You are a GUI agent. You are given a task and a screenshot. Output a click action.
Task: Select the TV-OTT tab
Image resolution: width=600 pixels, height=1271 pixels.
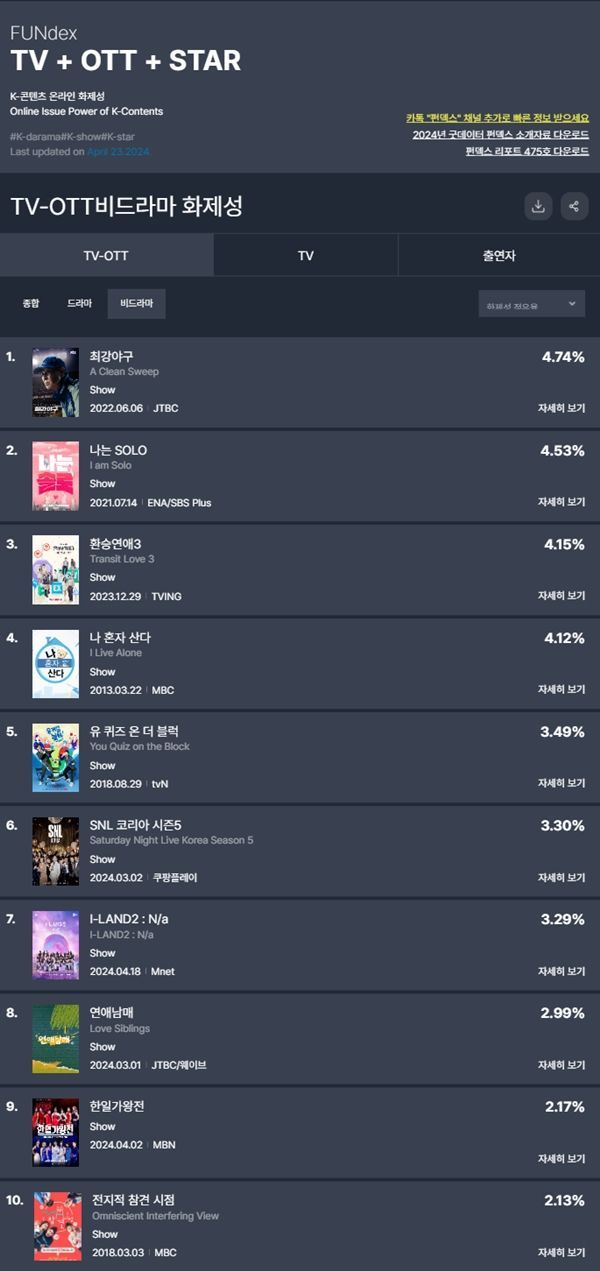point(106,256)
